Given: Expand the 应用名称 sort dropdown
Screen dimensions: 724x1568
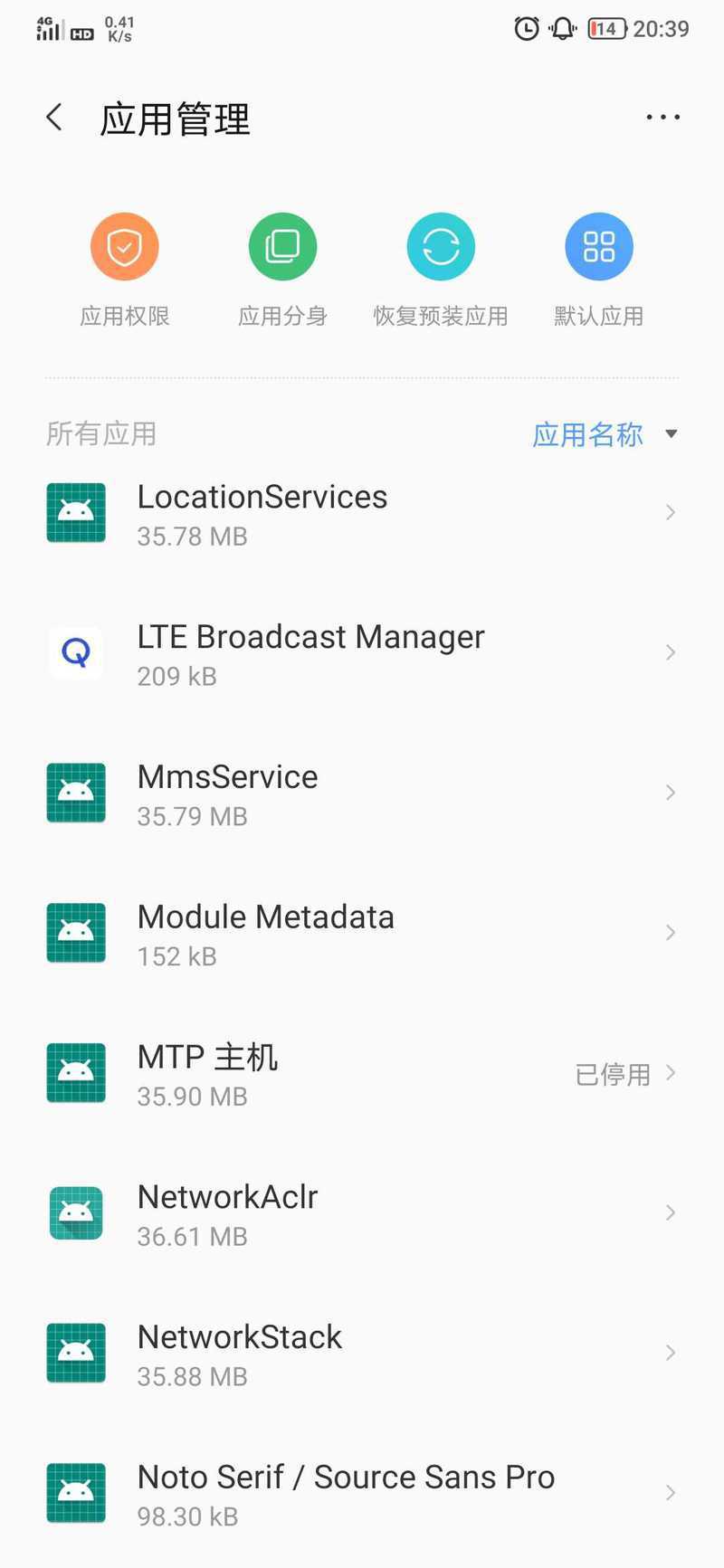Looking at the screenshot, I should tap(605, 434).
